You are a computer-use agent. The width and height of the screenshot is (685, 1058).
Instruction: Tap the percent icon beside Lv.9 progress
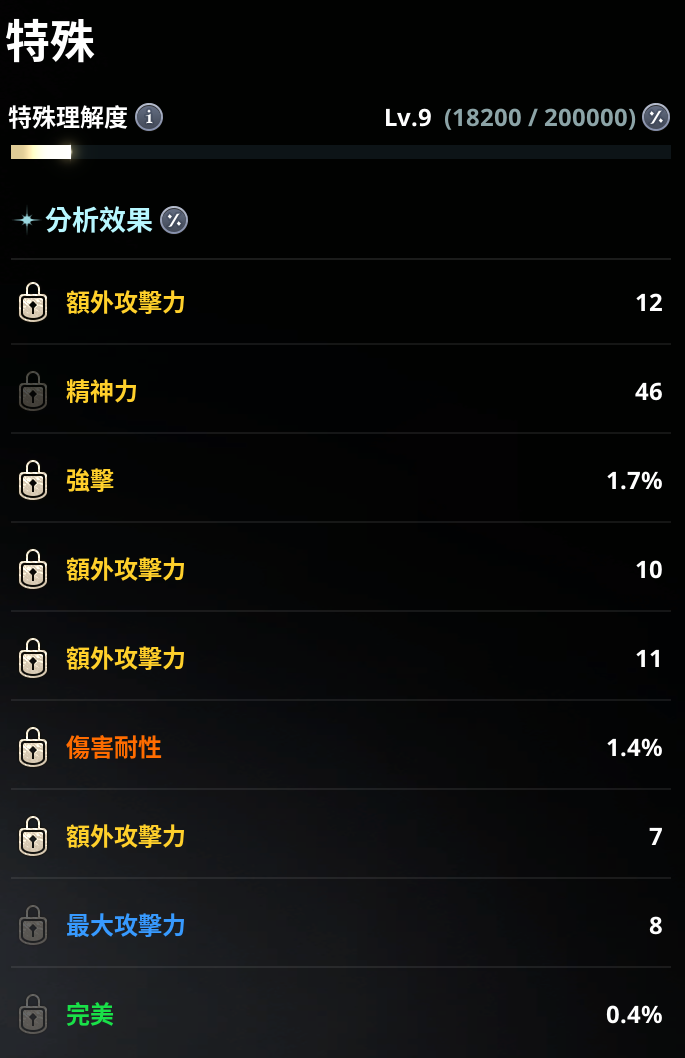pos(656,117)
